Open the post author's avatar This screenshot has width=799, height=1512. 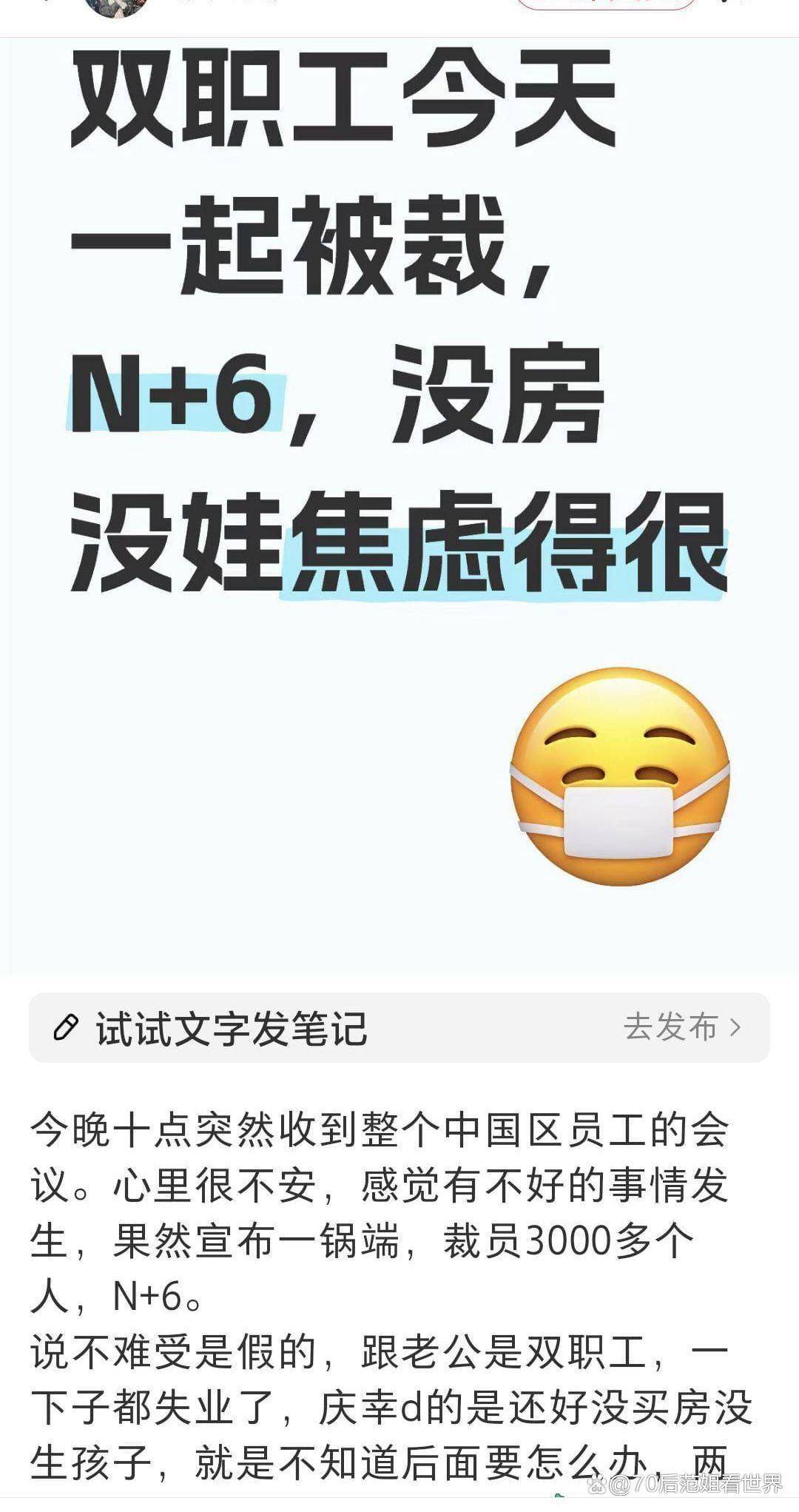pyautogui.click(x=116, y=6)
